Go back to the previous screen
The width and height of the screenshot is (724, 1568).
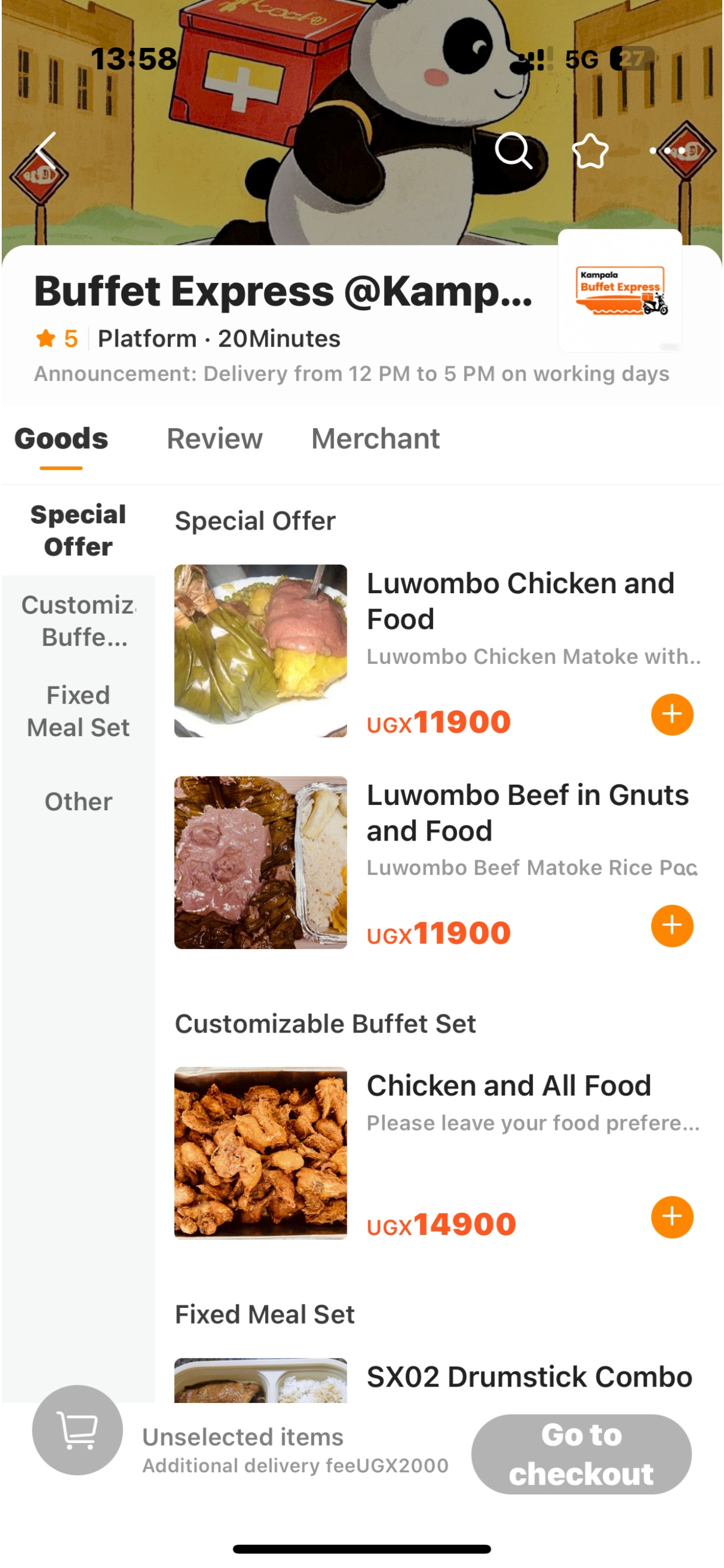pyautogui.click(x=46, y=150)
